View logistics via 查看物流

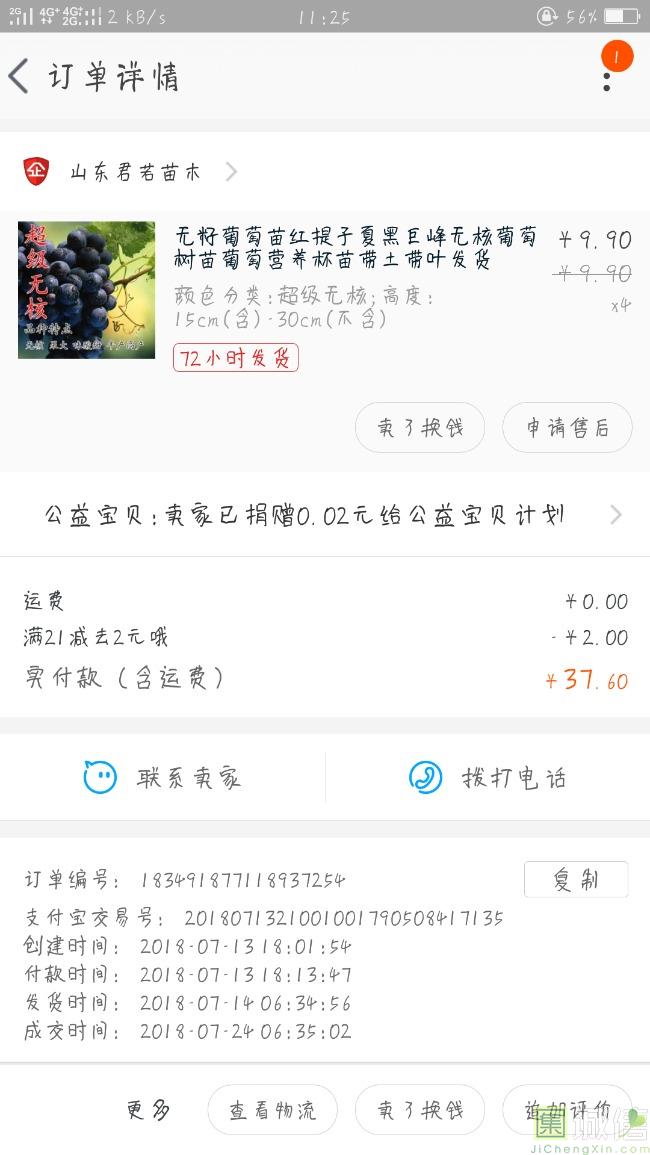(x=272, y=1110)
